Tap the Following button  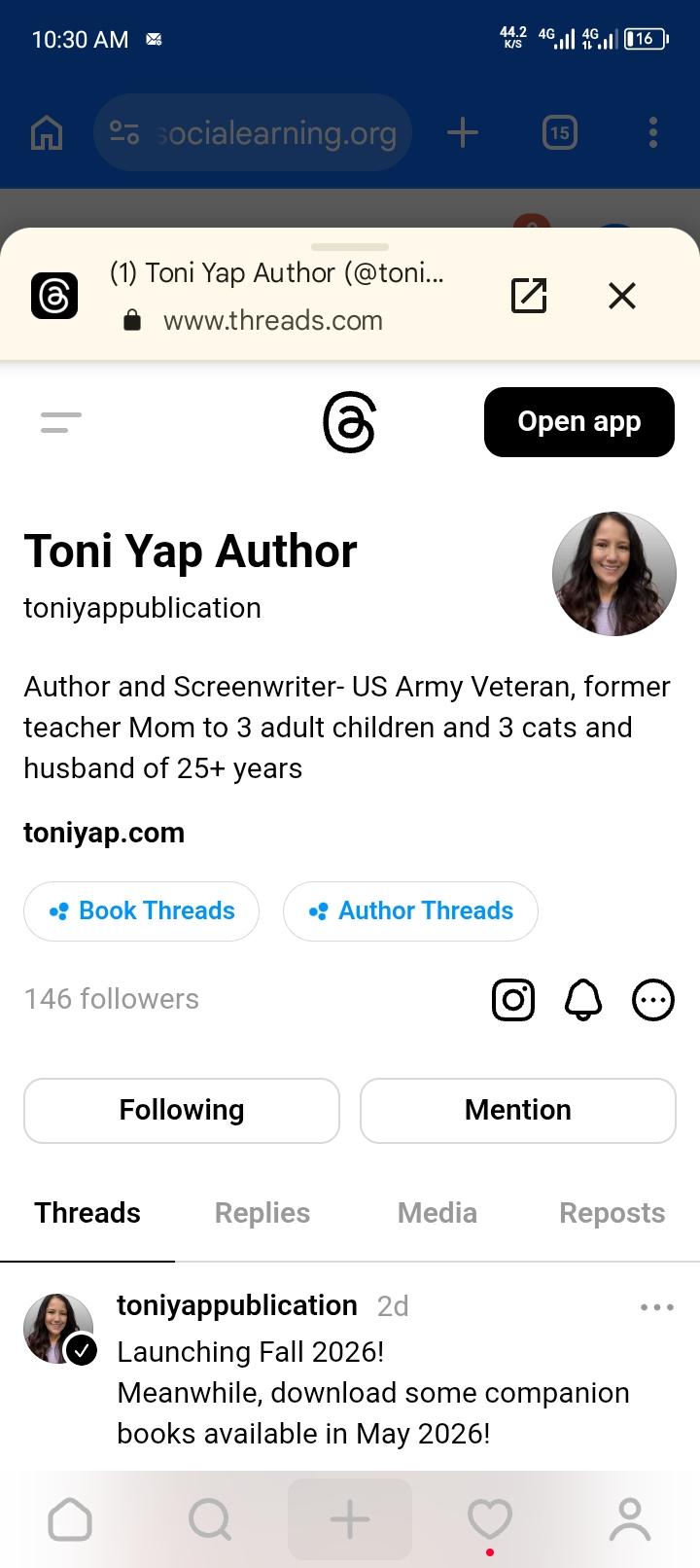click(x=182, y=1111)
